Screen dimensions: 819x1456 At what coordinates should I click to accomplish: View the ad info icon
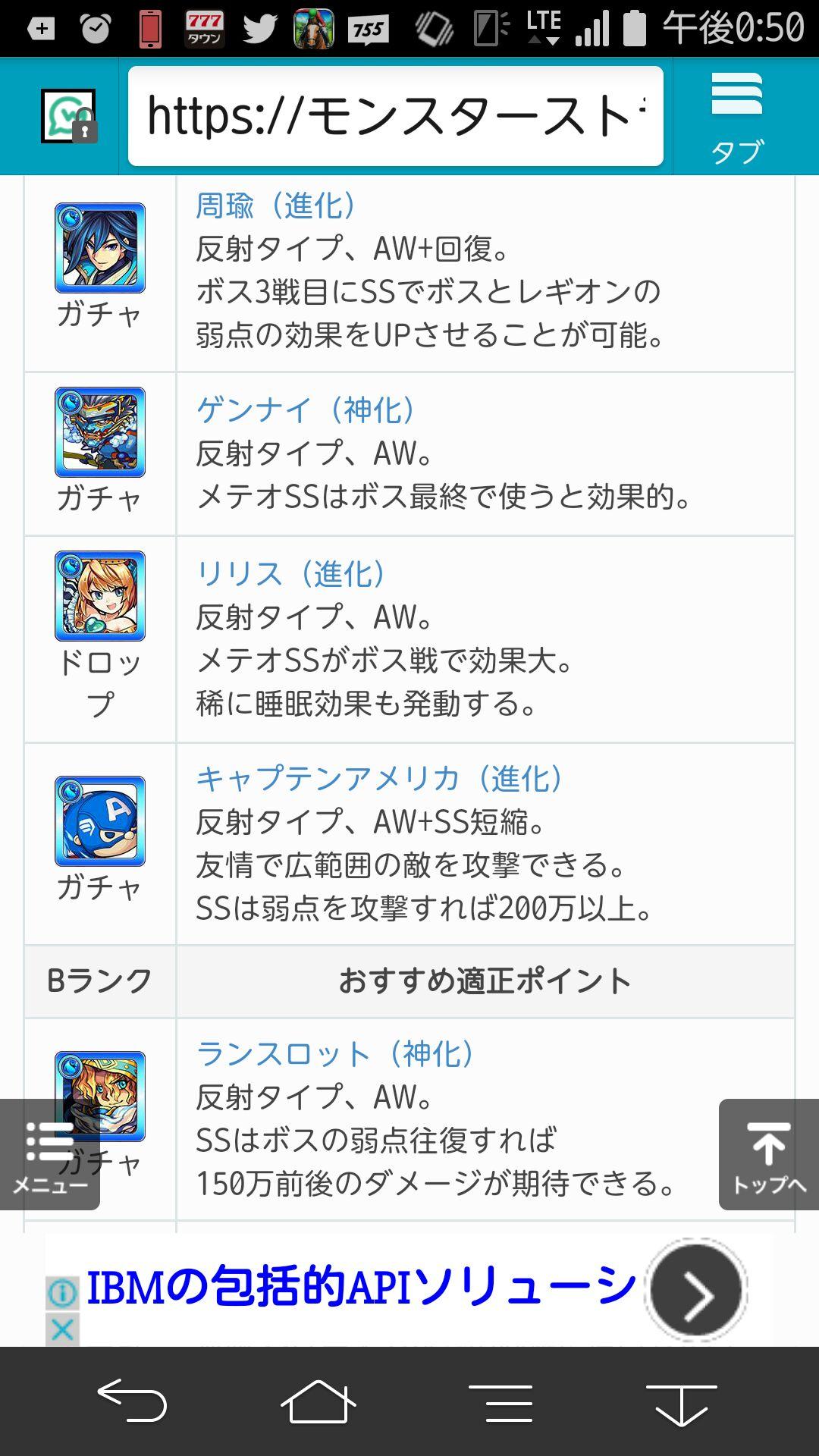click(62, 1293)
